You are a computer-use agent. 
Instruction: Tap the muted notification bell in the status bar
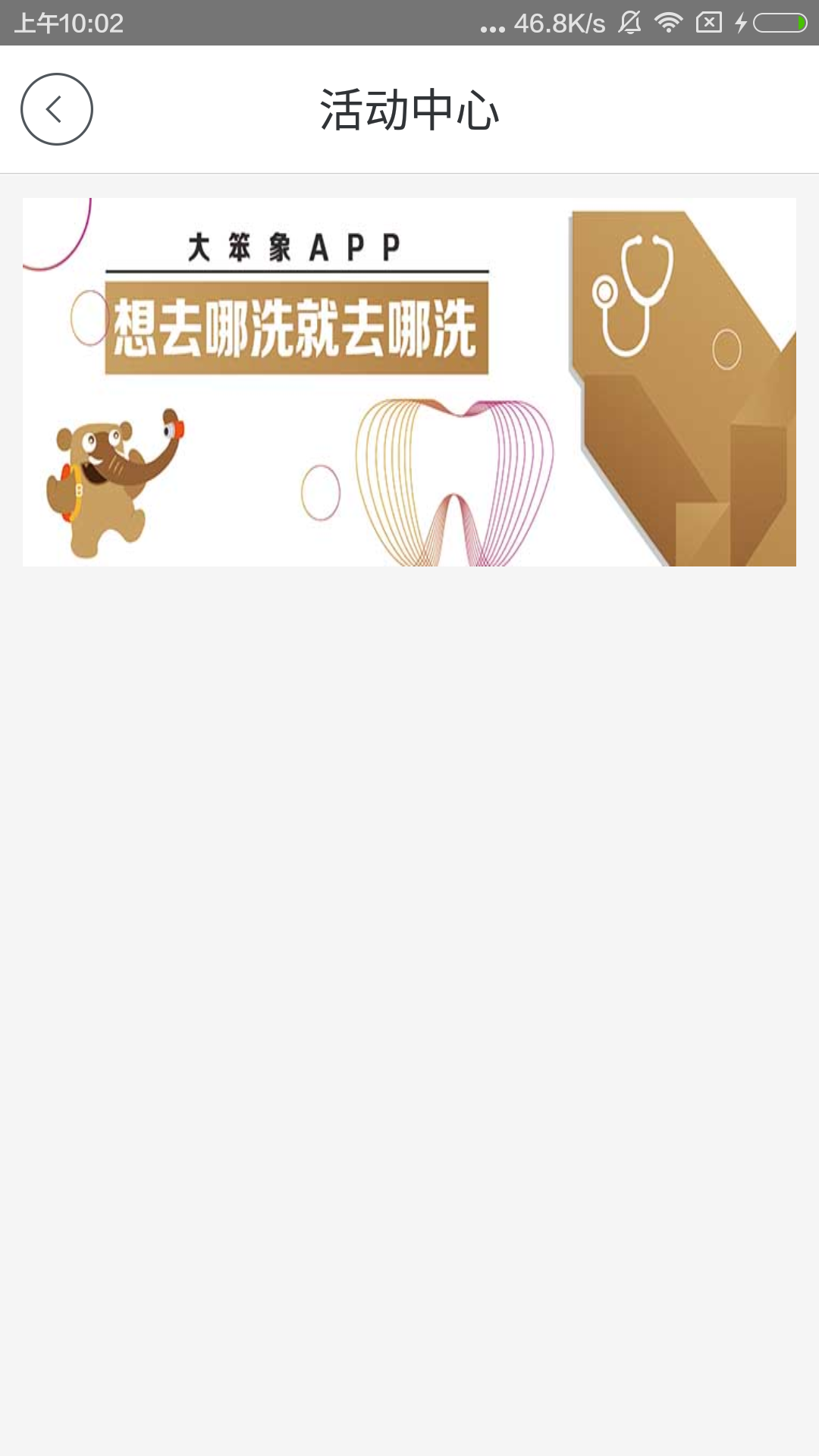(629, 21)
